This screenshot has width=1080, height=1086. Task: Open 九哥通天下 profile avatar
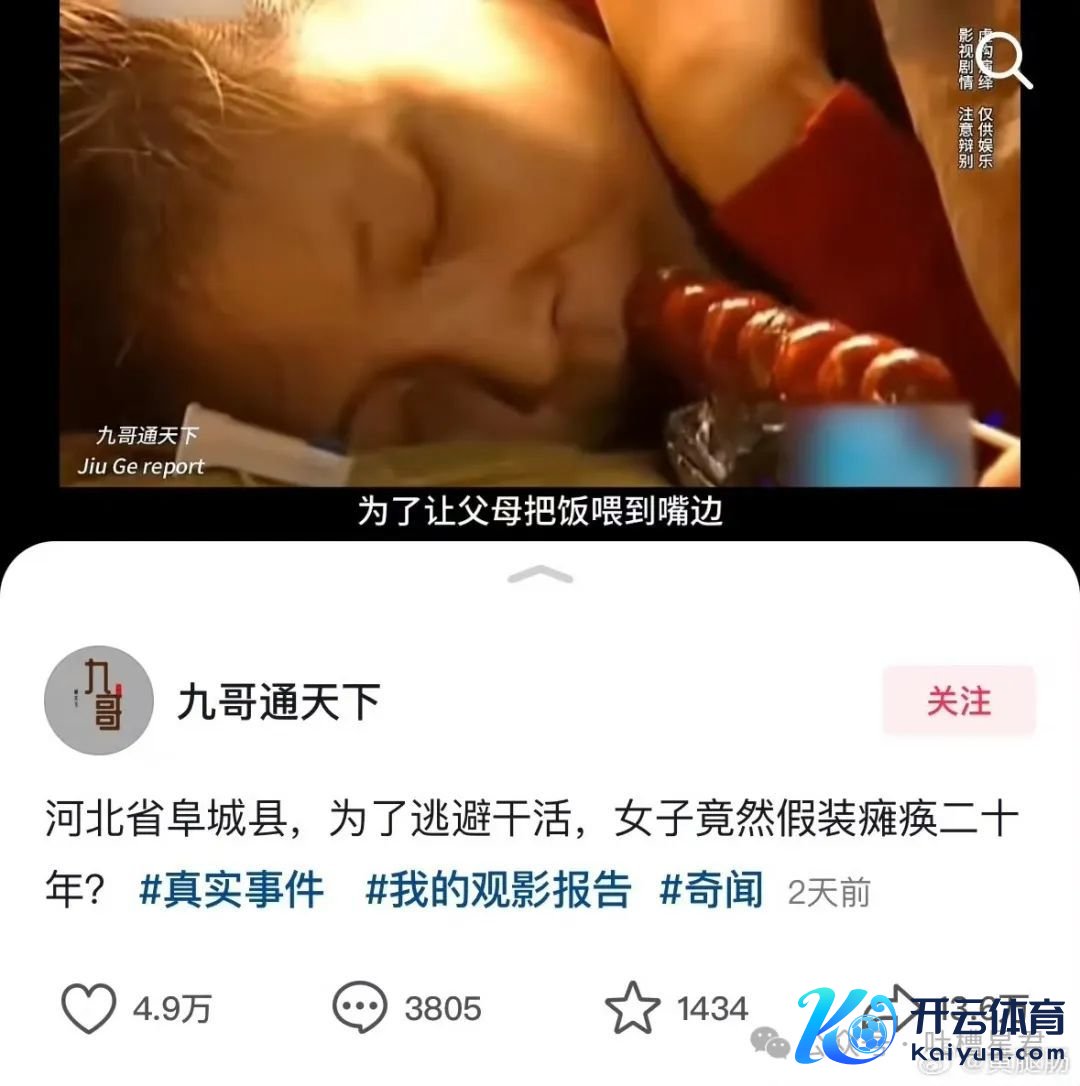pyautogui.click(x=99, y=700)
